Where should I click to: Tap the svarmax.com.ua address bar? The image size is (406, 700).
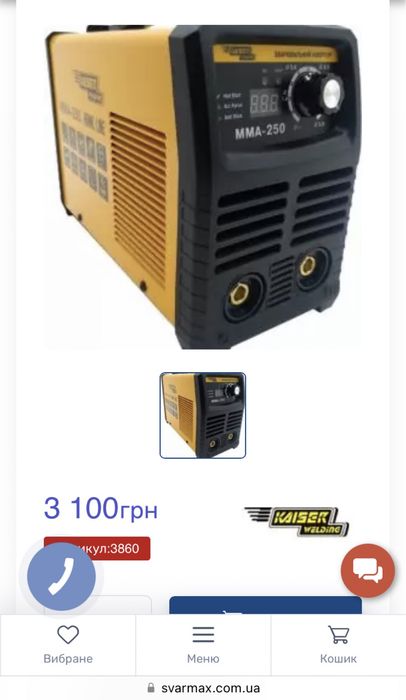click(203, 688)
